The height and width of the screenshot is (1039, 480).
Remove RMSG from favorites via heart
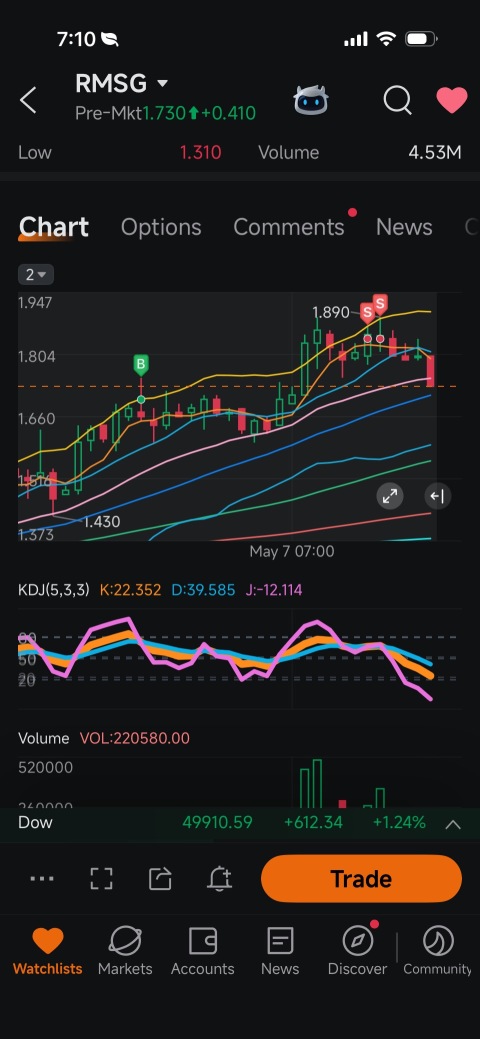[x=451, y=101]
